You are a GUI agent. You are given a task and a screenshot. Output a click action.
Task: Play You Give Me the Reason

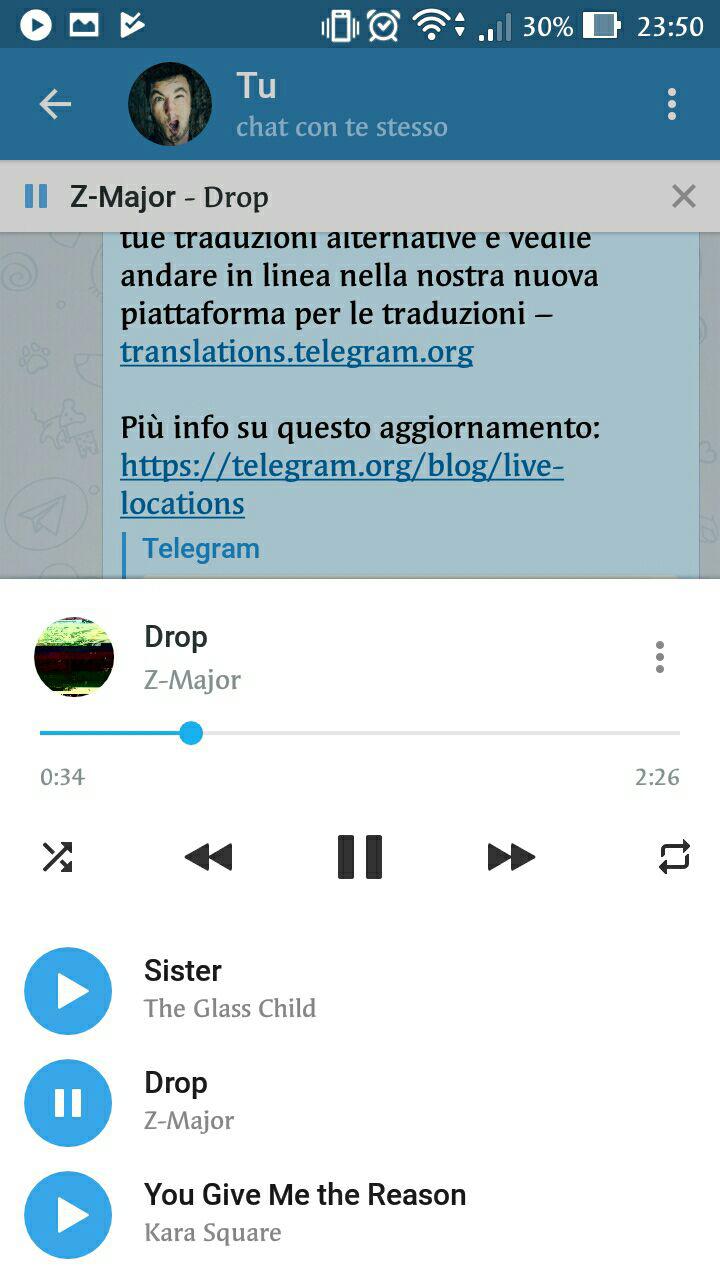pyautogui.click(x=68, y=1215)
